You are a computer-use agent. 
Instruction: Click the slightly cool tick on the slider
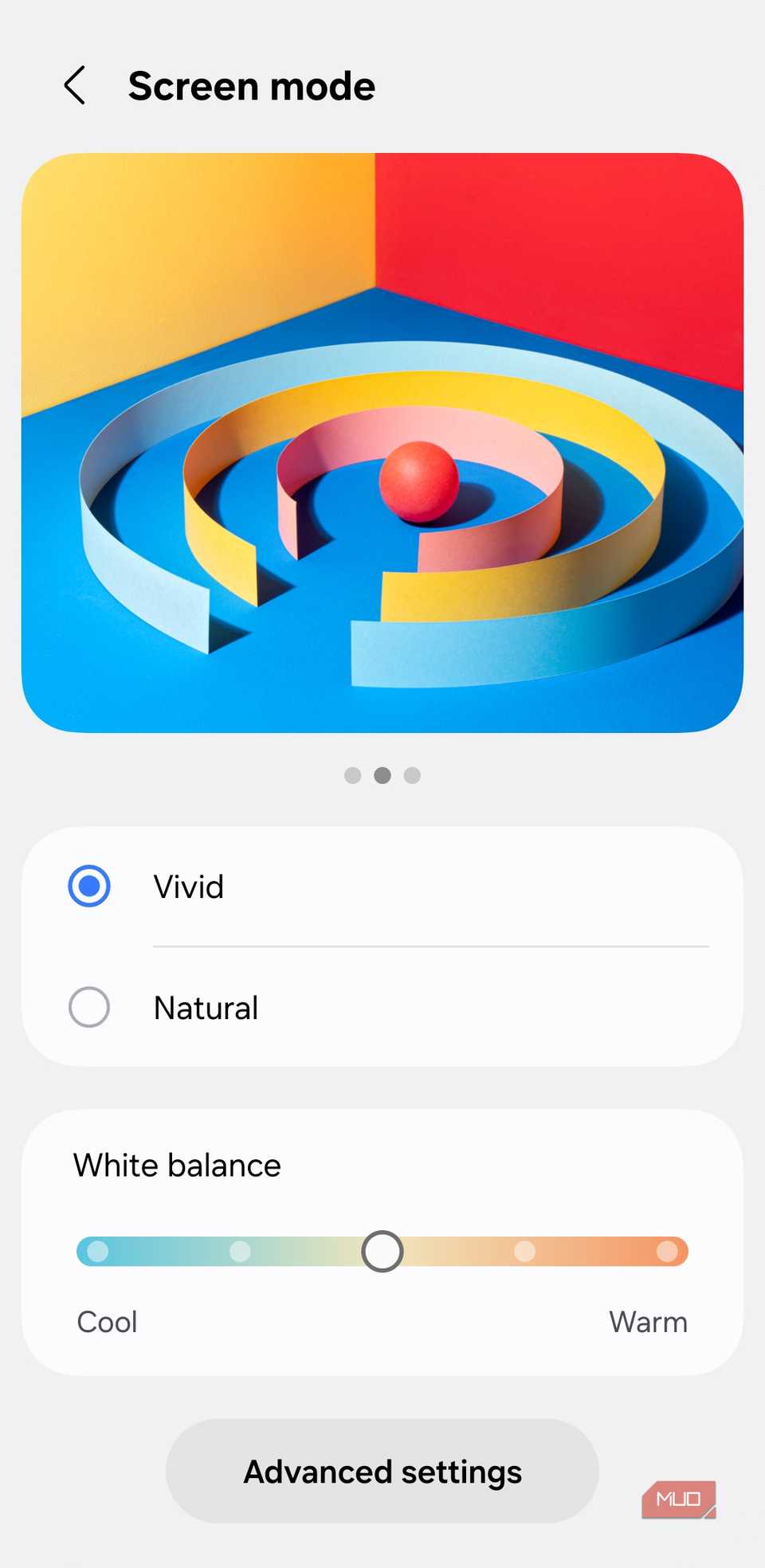pos(240,1251)
